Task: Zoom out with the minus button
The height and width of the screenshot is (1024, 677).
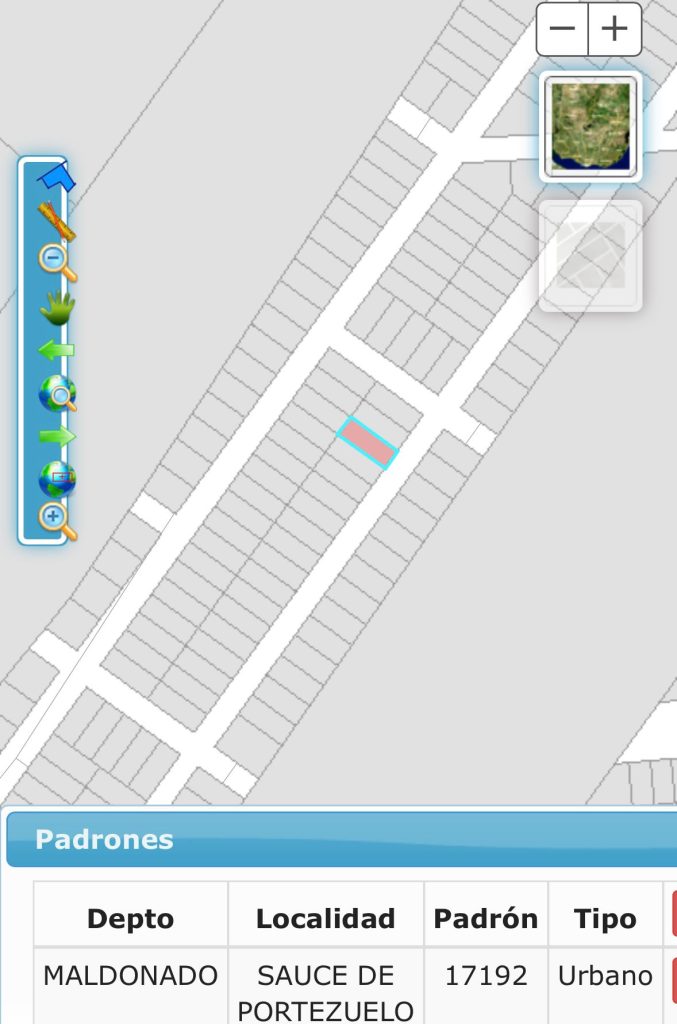Action: [x=562, y=28]
